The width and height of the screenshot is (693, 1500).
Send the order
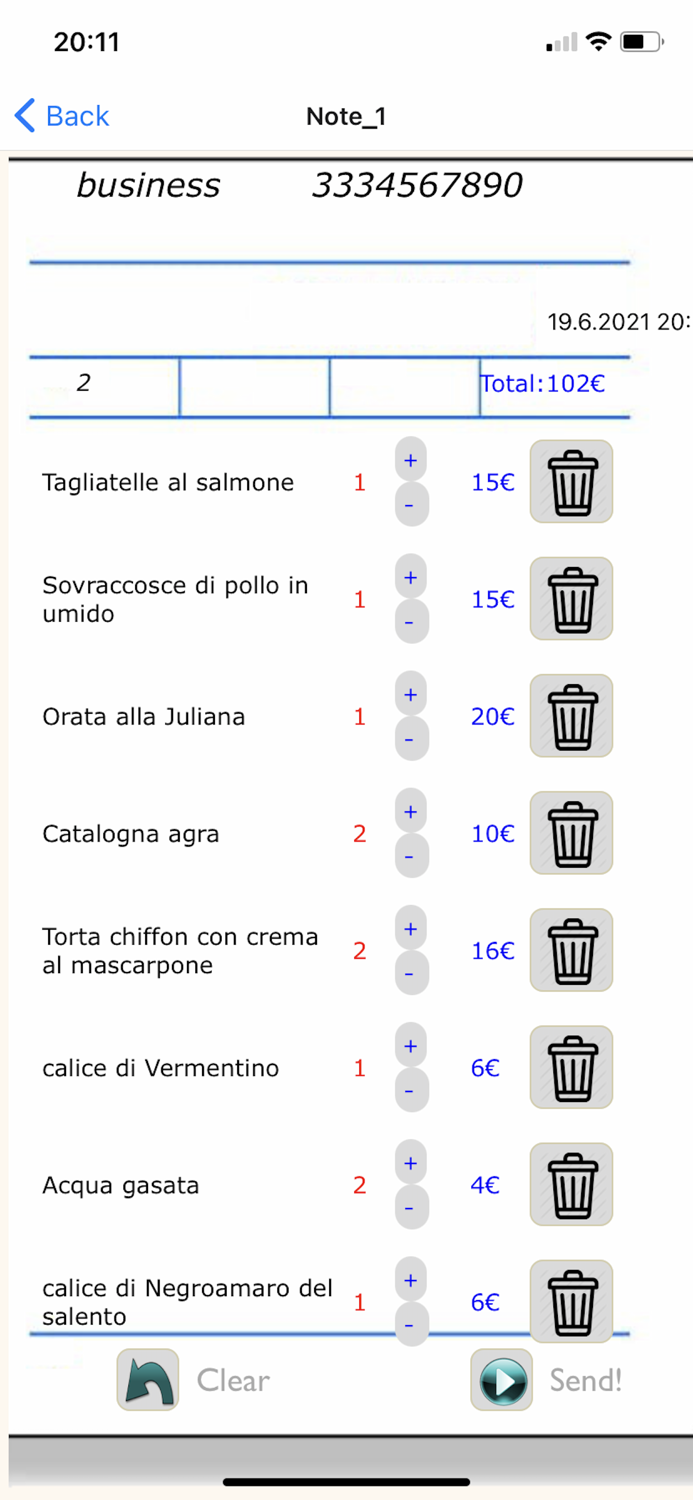tap(501, 1380)
